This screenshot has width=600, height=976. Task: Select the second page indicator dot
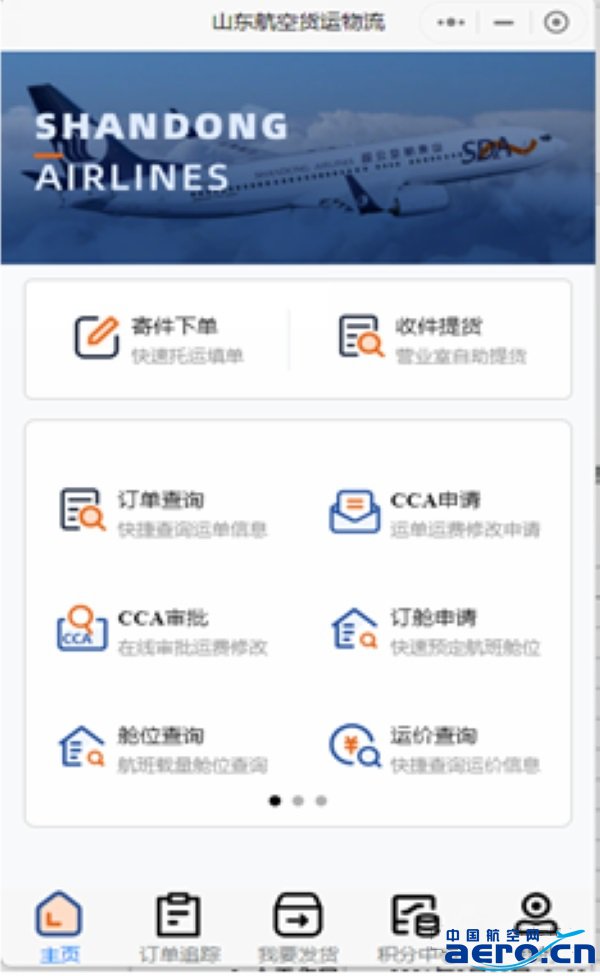[298, 801]
